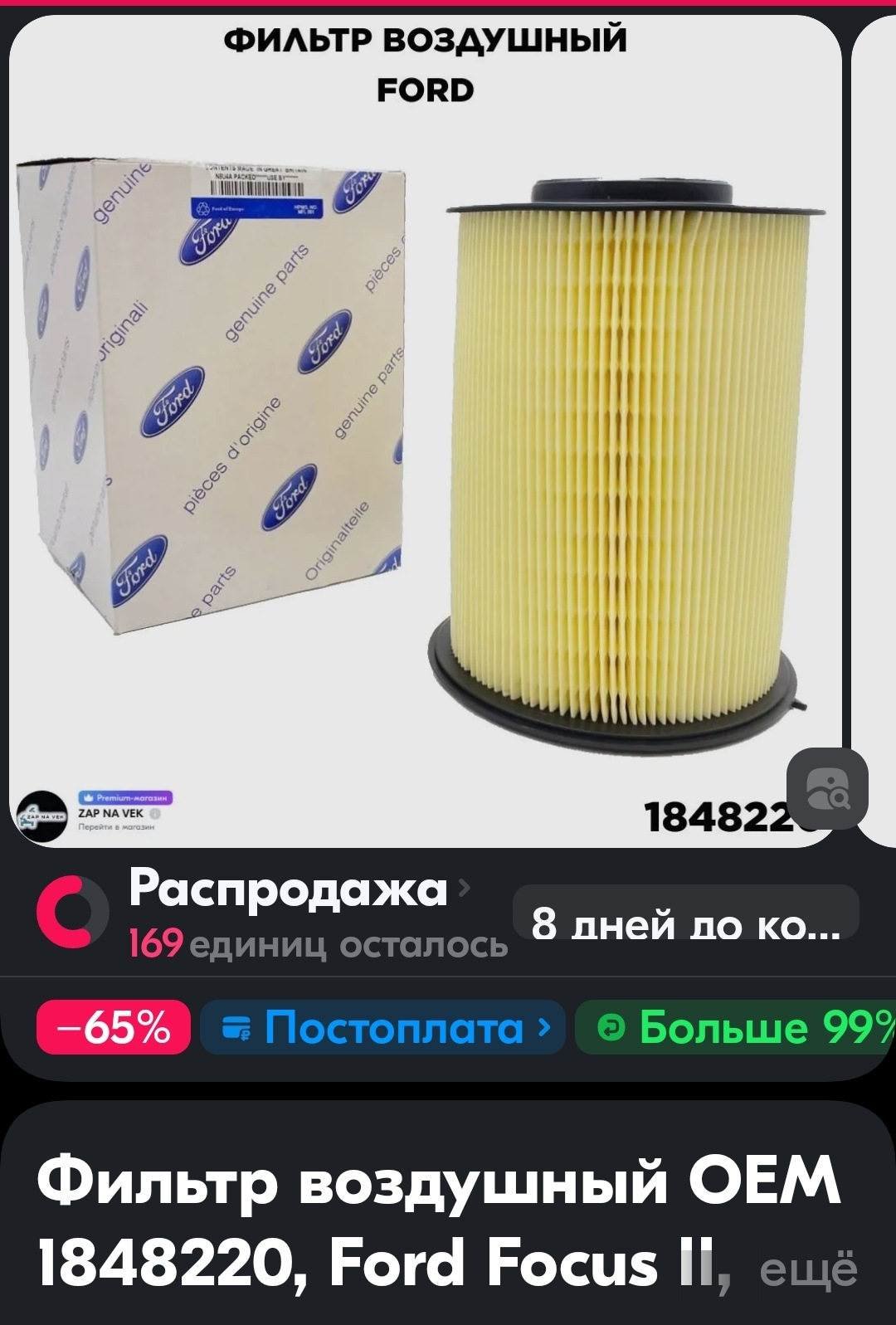Tap the 8 days countdown chip
Image resolution: width=896 pixels, height=1325 pixels.
point(685,913)
